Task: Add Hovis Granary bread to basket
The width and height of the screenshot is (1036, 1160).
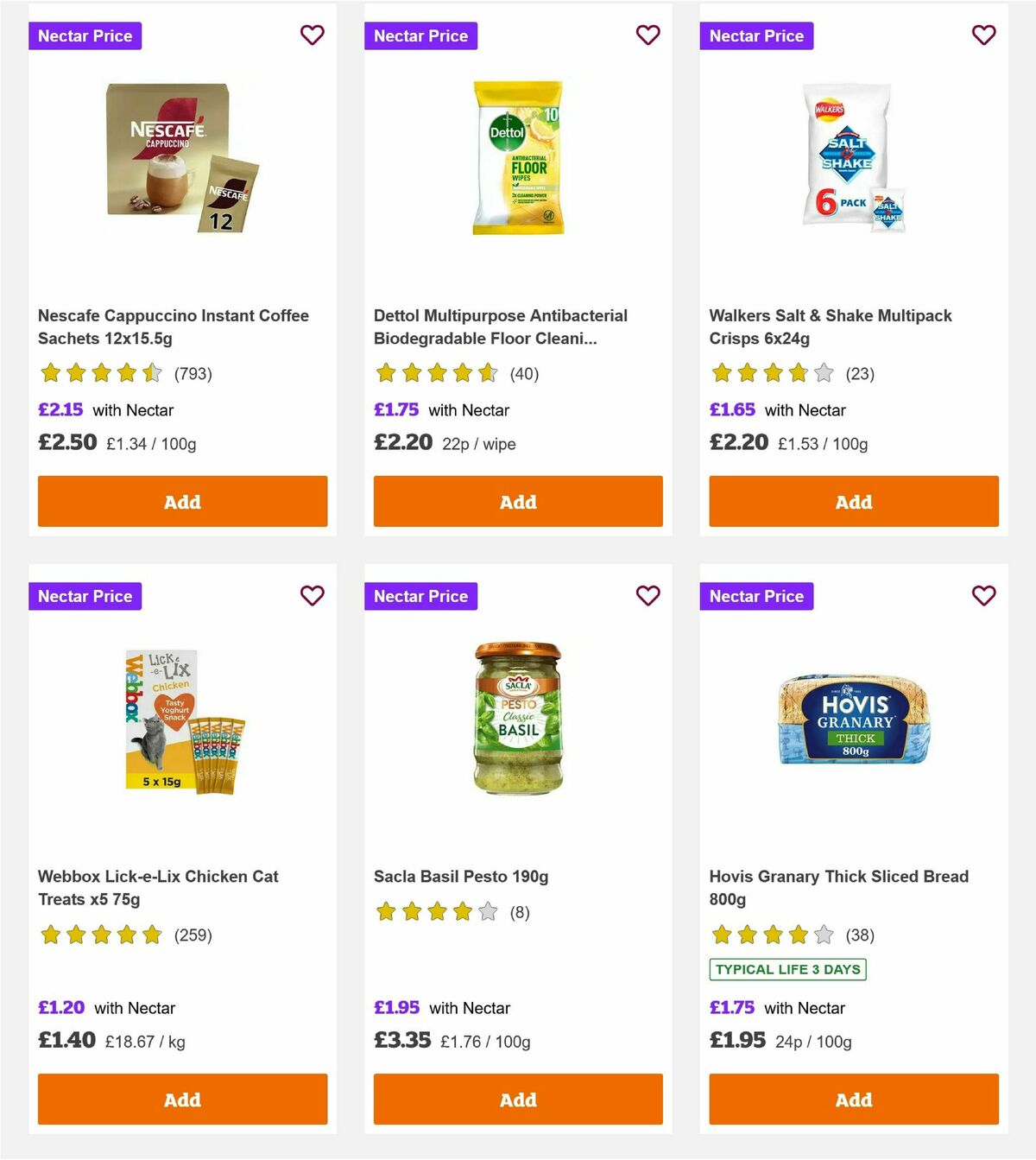Action: click(x=853, y=1100)
